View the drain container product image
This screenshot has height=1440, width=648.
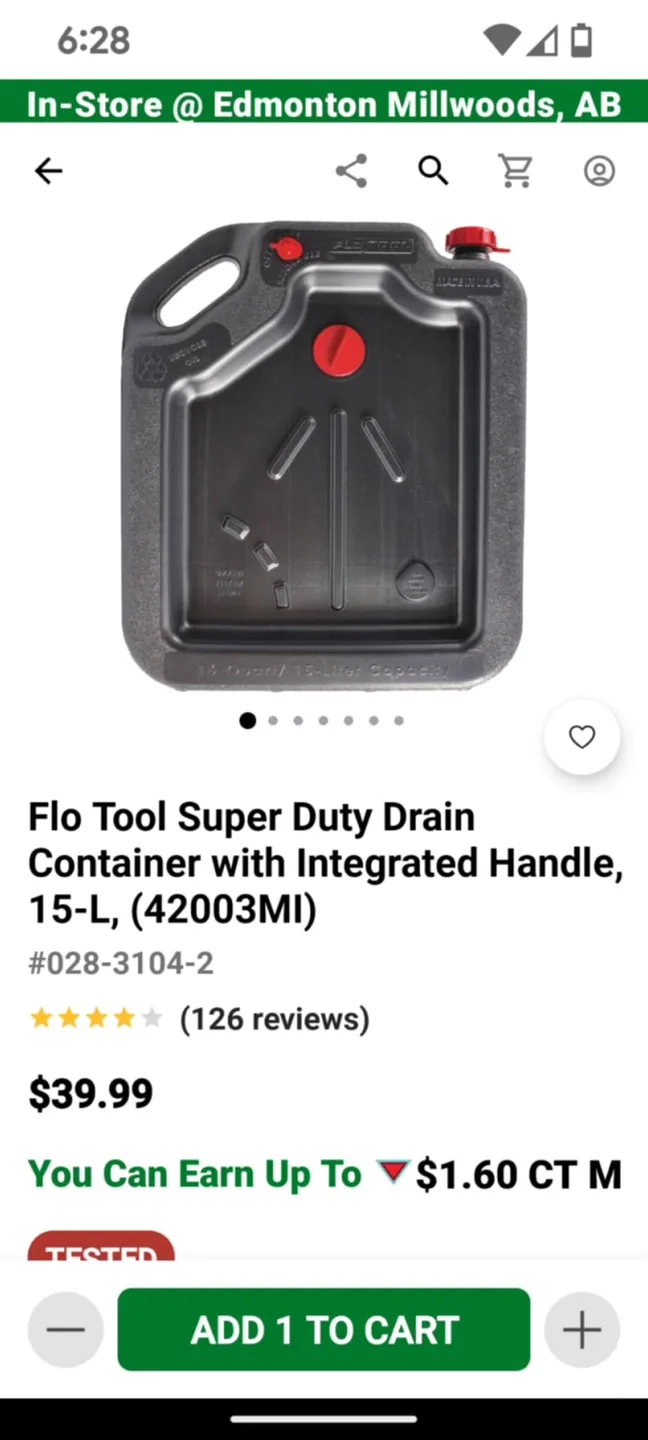pos(324,456)
